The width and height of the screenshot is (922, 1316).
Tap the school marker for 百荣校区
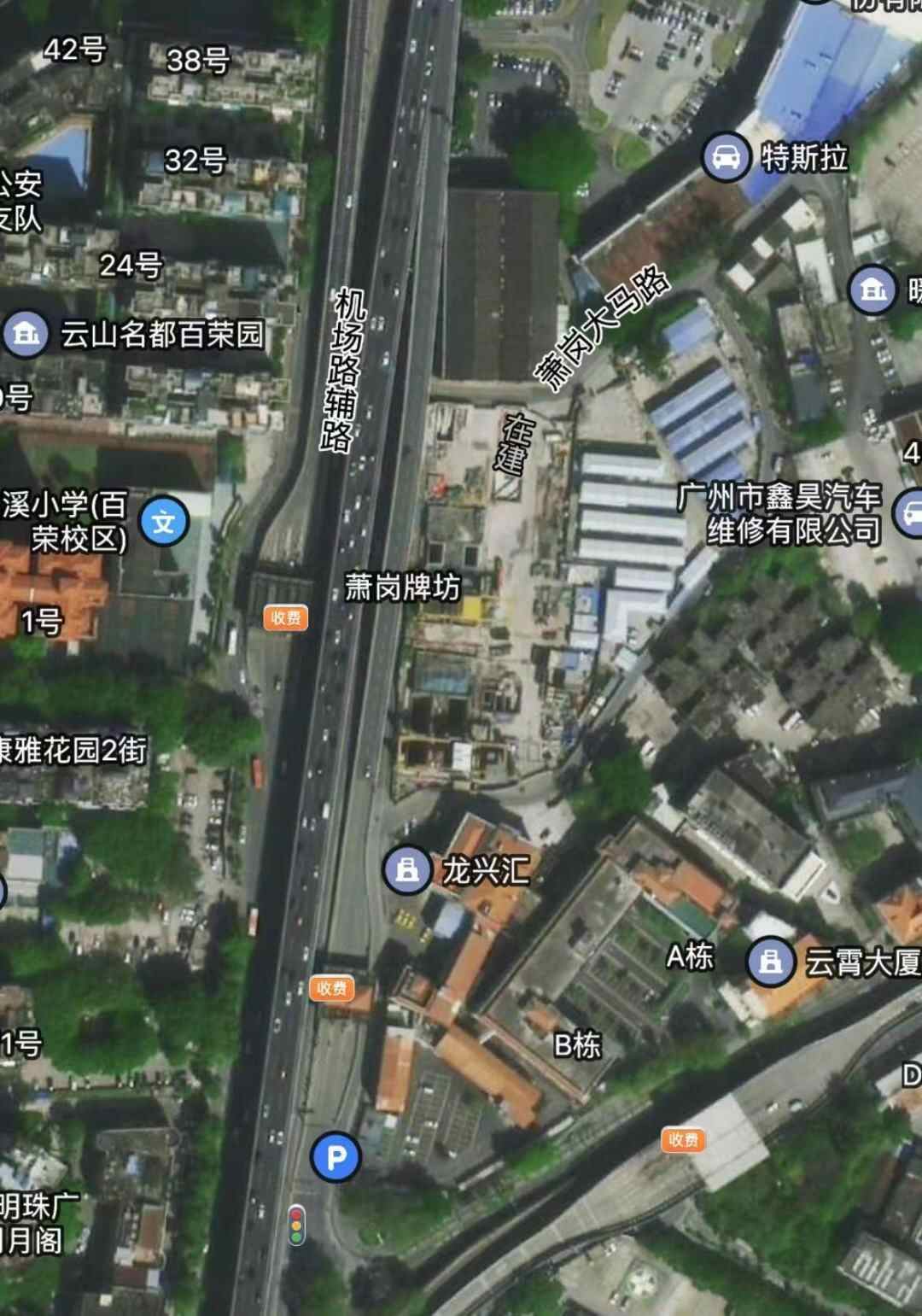coord(164,520)
